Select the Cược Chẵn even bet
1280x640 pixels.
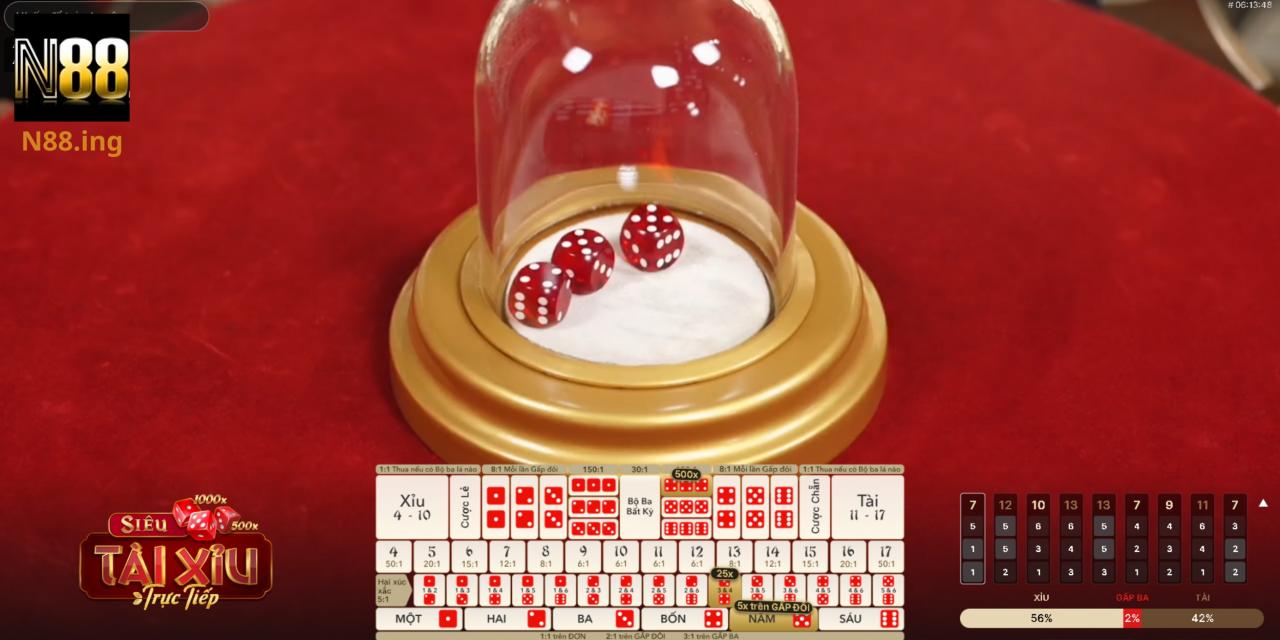click(814, 507)
